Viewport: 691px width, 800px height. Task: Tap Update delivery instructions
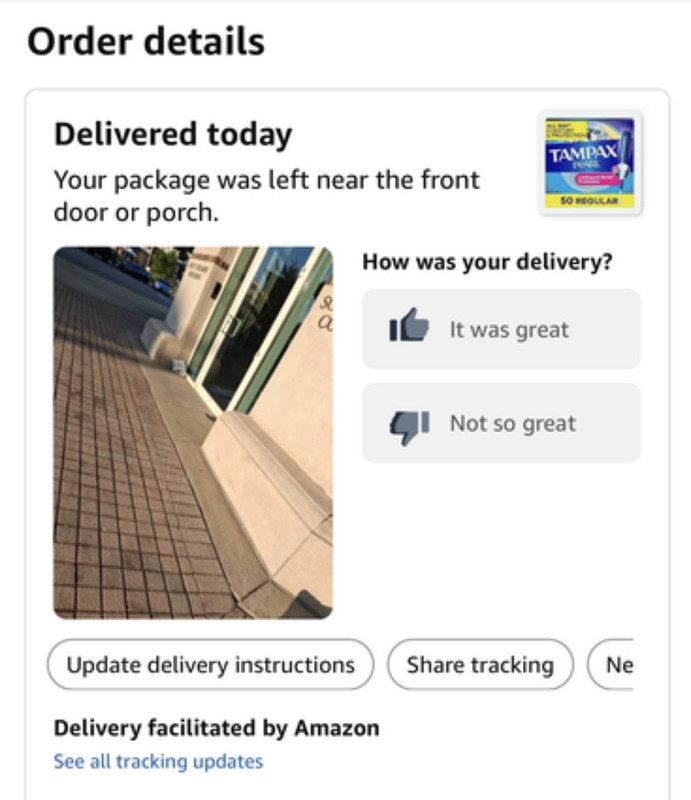[210, 664]
